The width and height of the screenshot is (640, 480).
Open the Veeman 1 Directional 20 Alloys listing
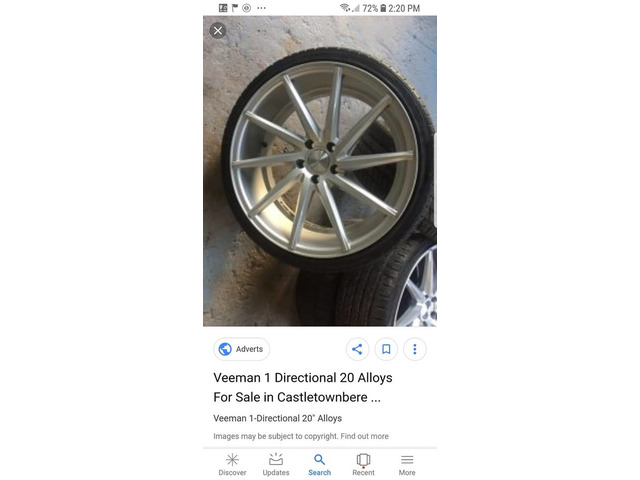pyautogui.click(x=302, y=387)
